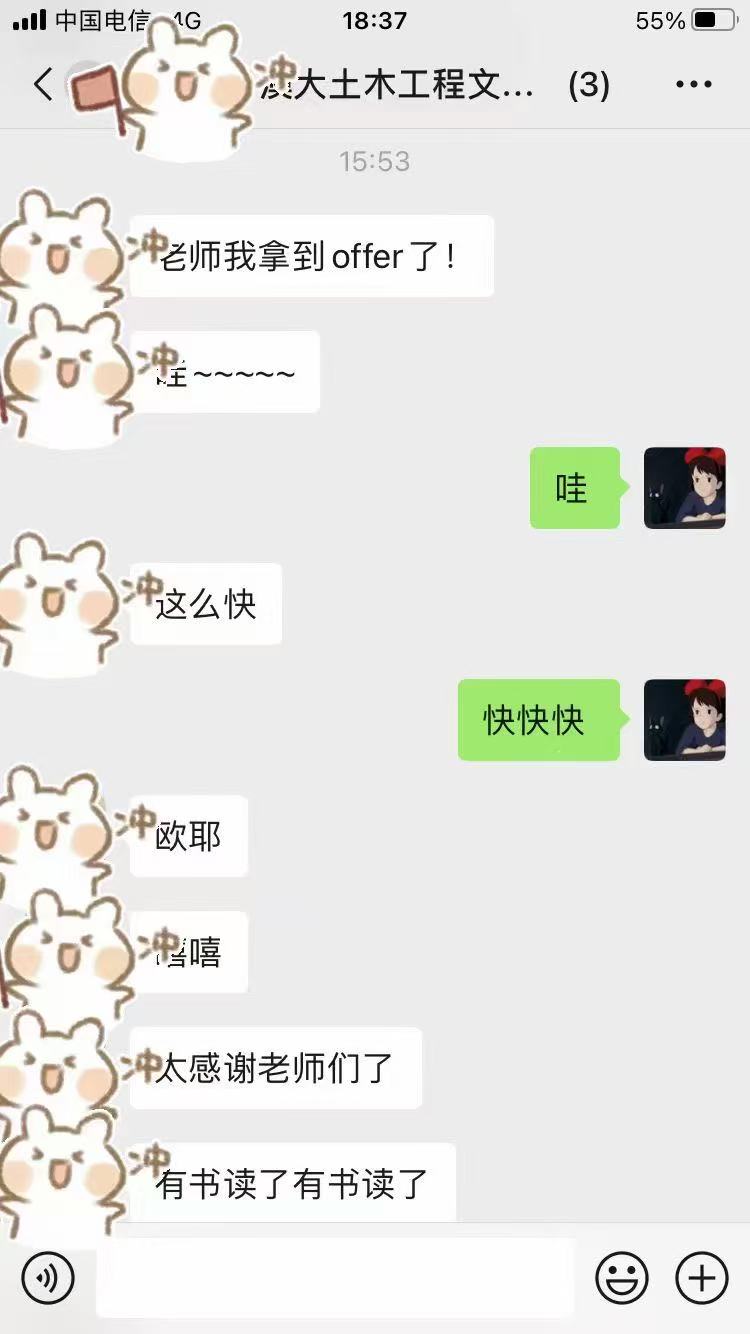Open the plus attachment menu
The image size is (750, 1334).
pyautogui.click(x=702, y=1277)
